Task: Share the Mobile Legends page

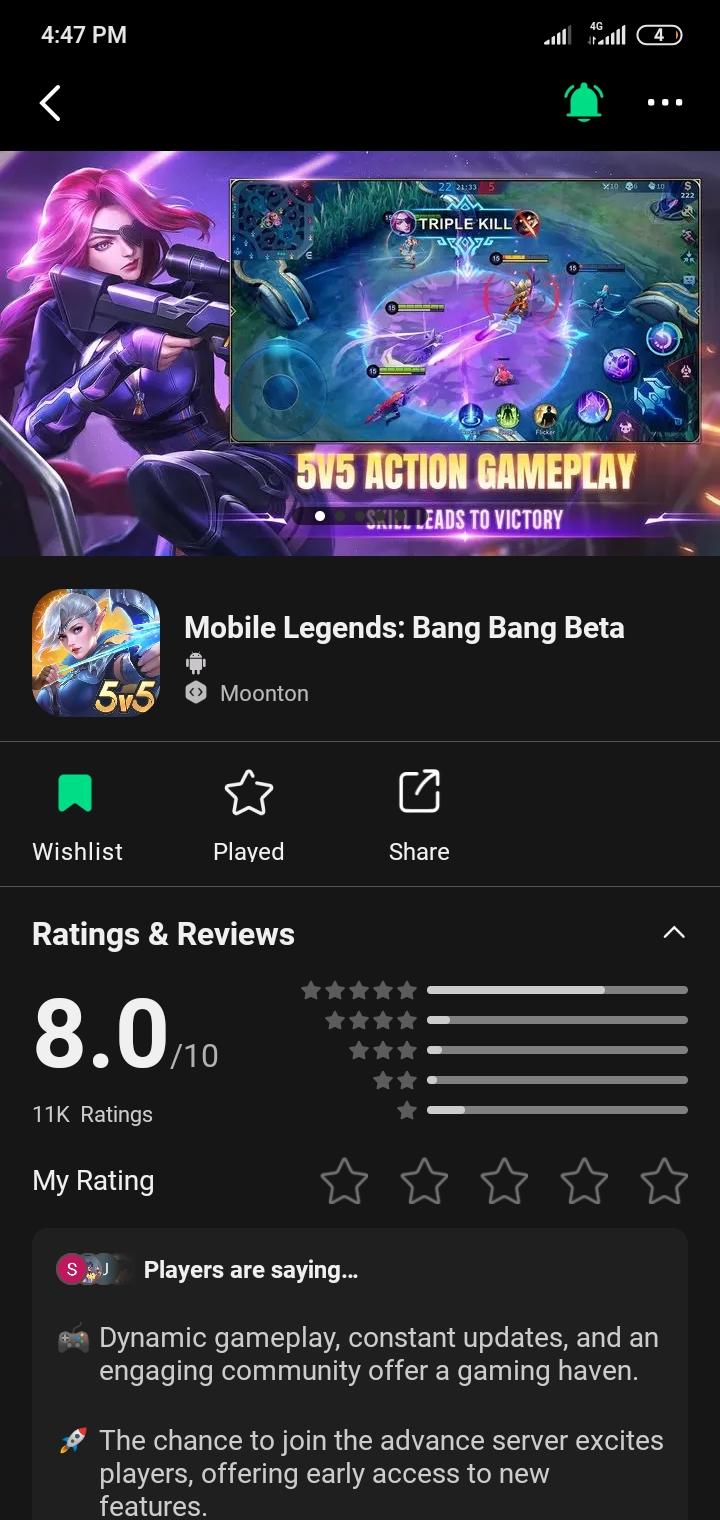Action: click(419, 812)
